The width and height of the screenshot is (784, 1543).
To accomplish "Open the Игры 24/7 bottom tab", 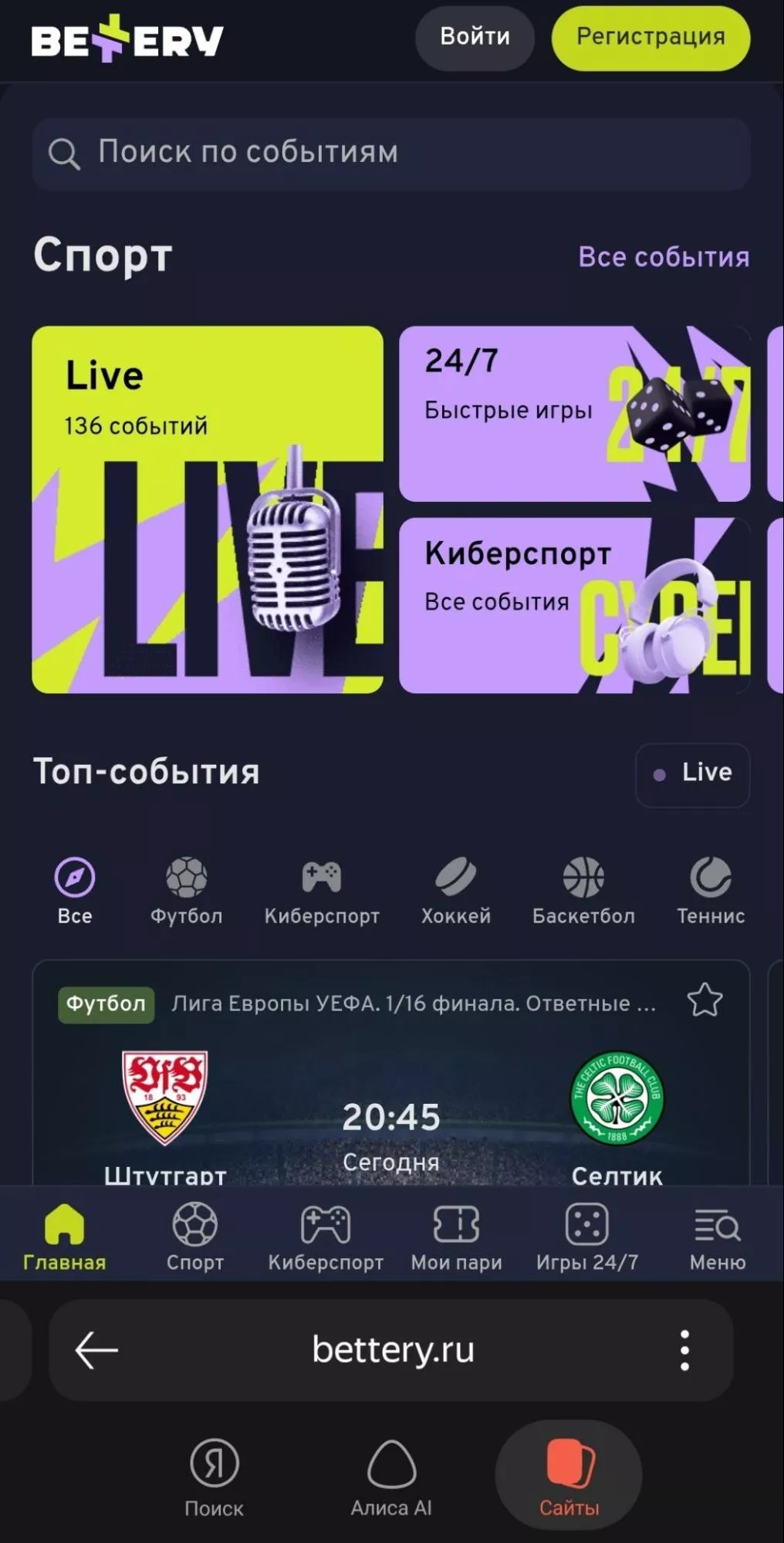I will click(586, 1236).
